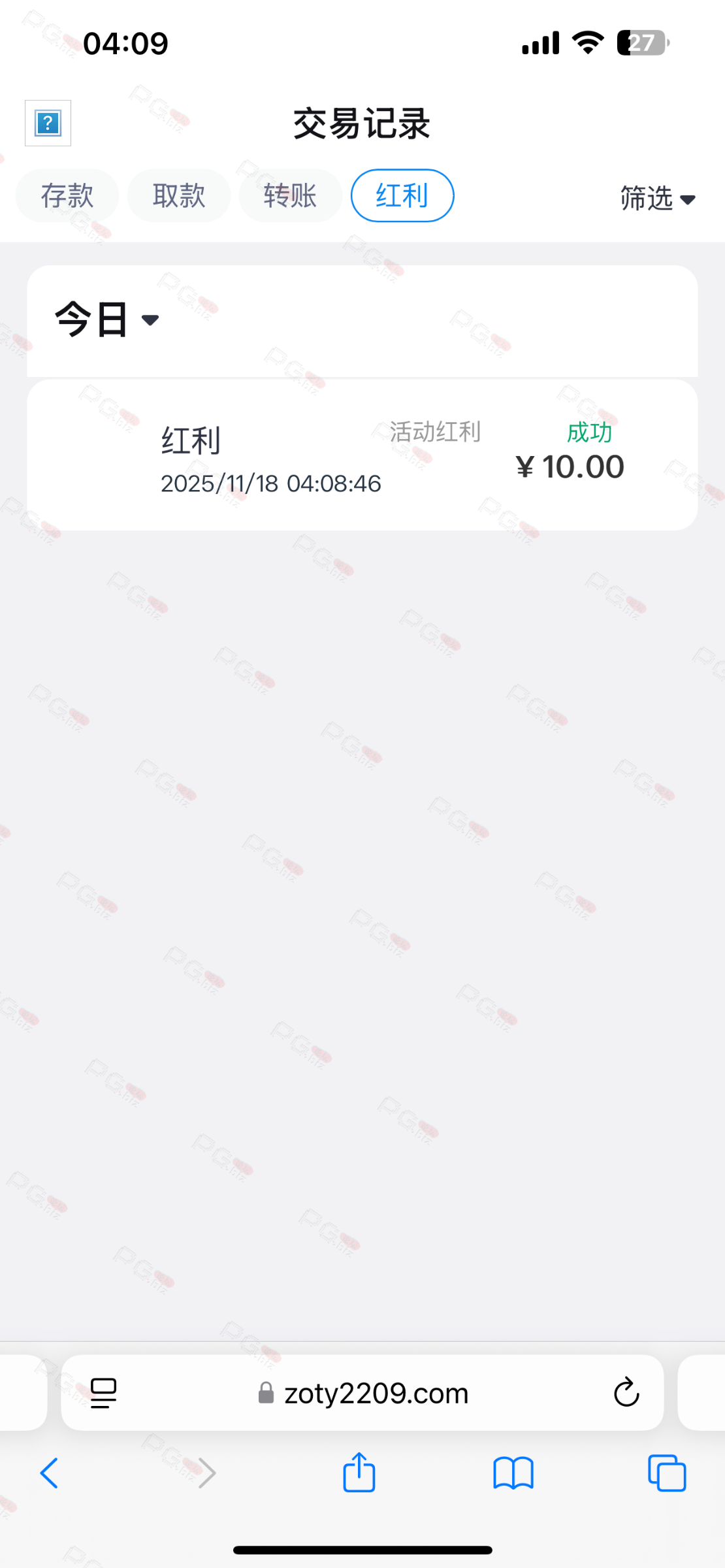Switch to the 取款 tab
This screenshot has height=1568, width=725.
click(x=179, y=196)
